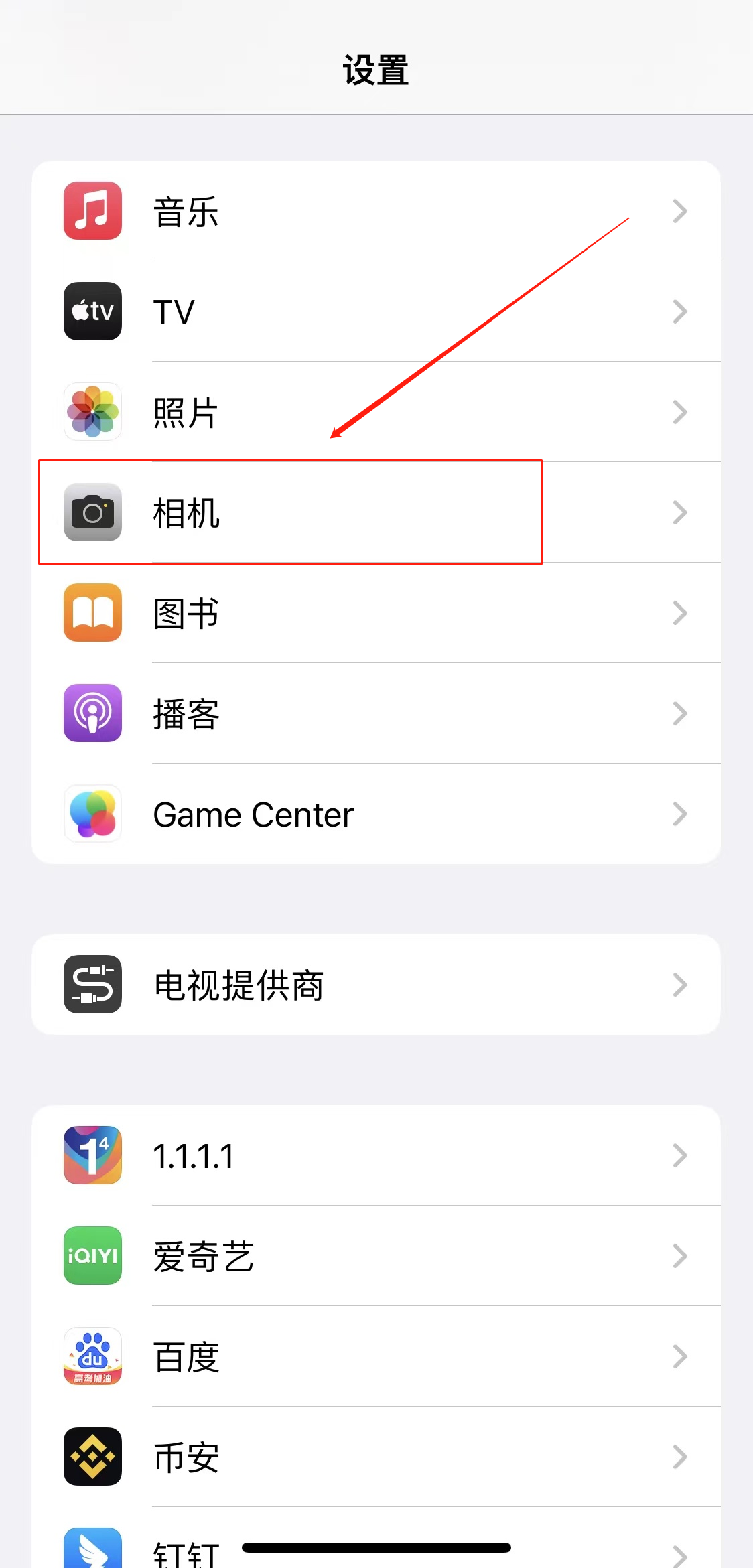Image resolution: width=753 pixels, height=1568 pixels.
Task: Open 音乐 (Music) settings
Action: 375,212
